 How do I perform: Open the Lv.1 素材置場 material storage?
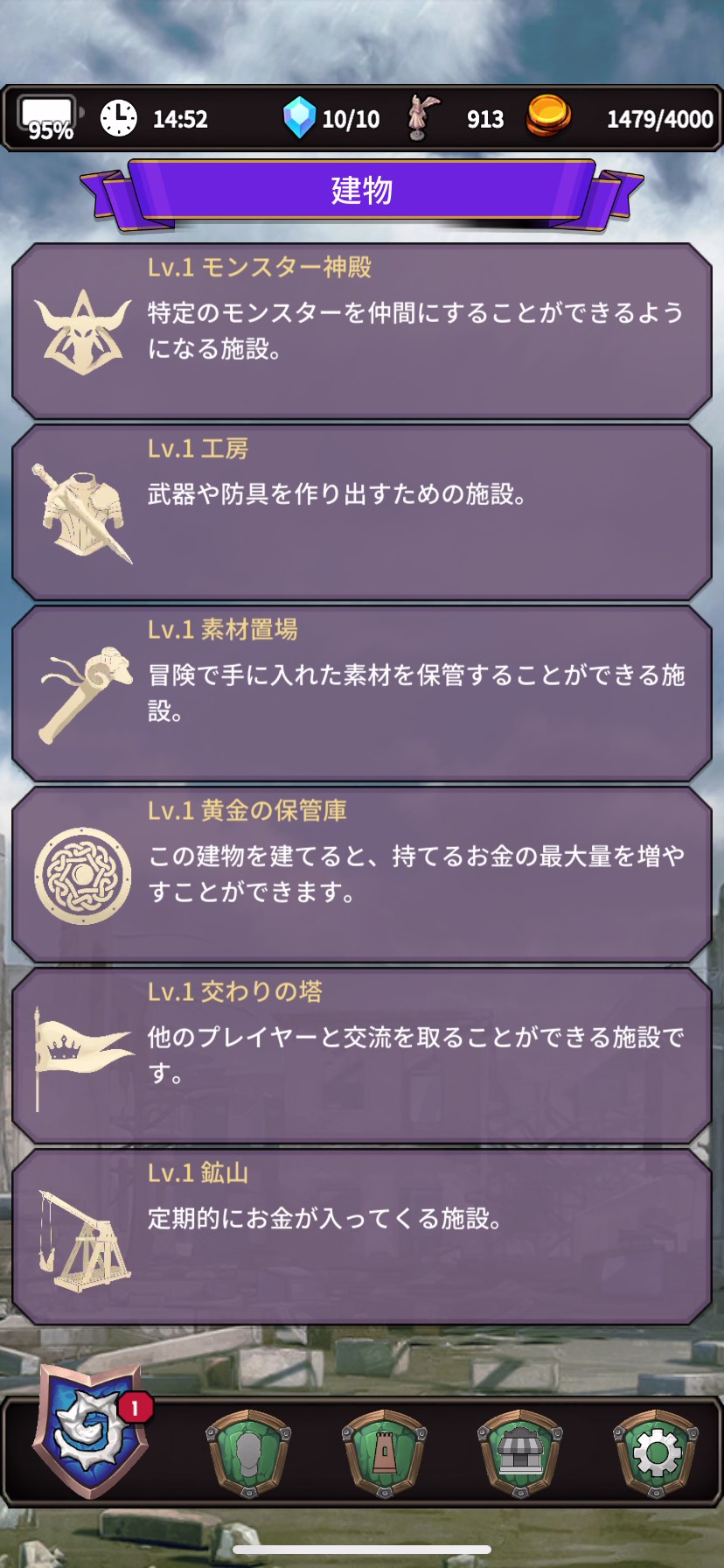pos(362,693)
